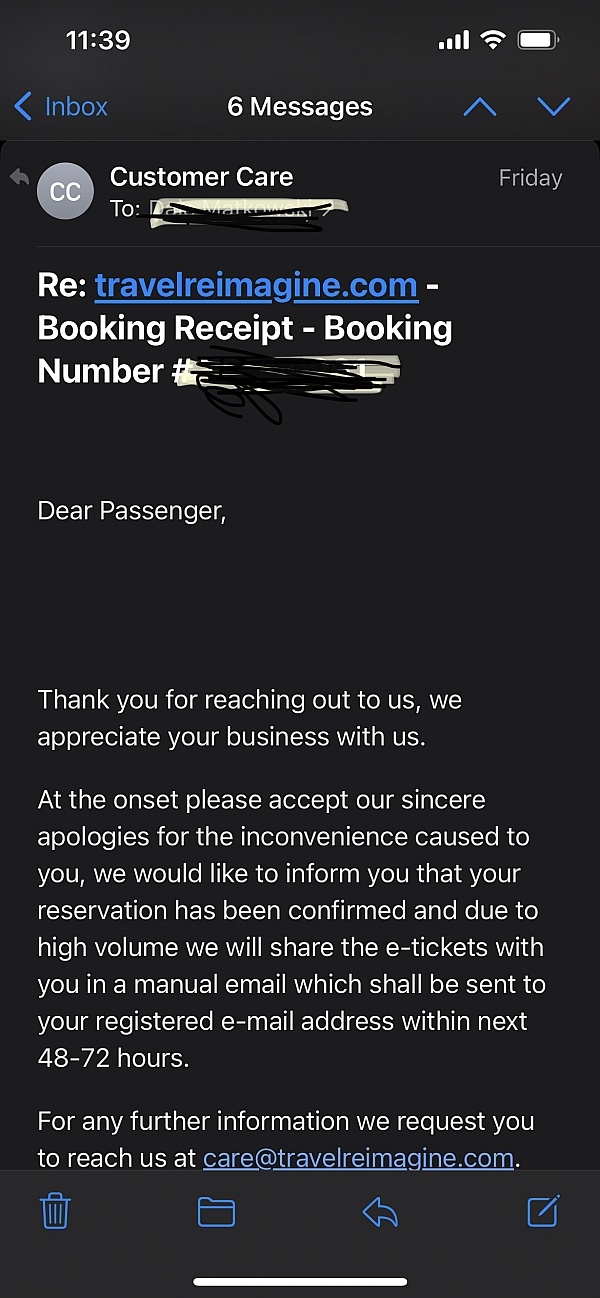Viewport: 600px width, 1298px height.
Task: Show the previous message with the up arrow
Action: (x=480, y=107)
